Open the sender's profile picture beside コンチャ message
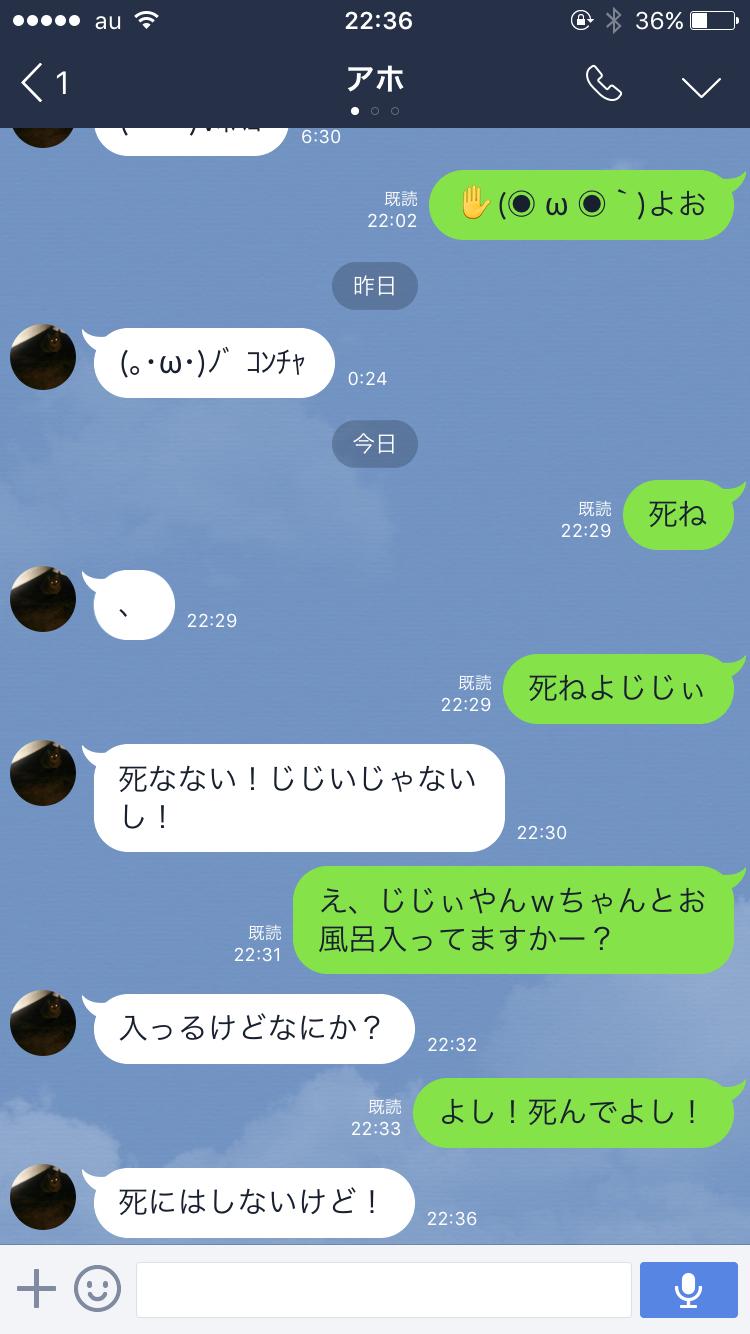The height and width of the screenshot is (1334, 750). [42, 358]
